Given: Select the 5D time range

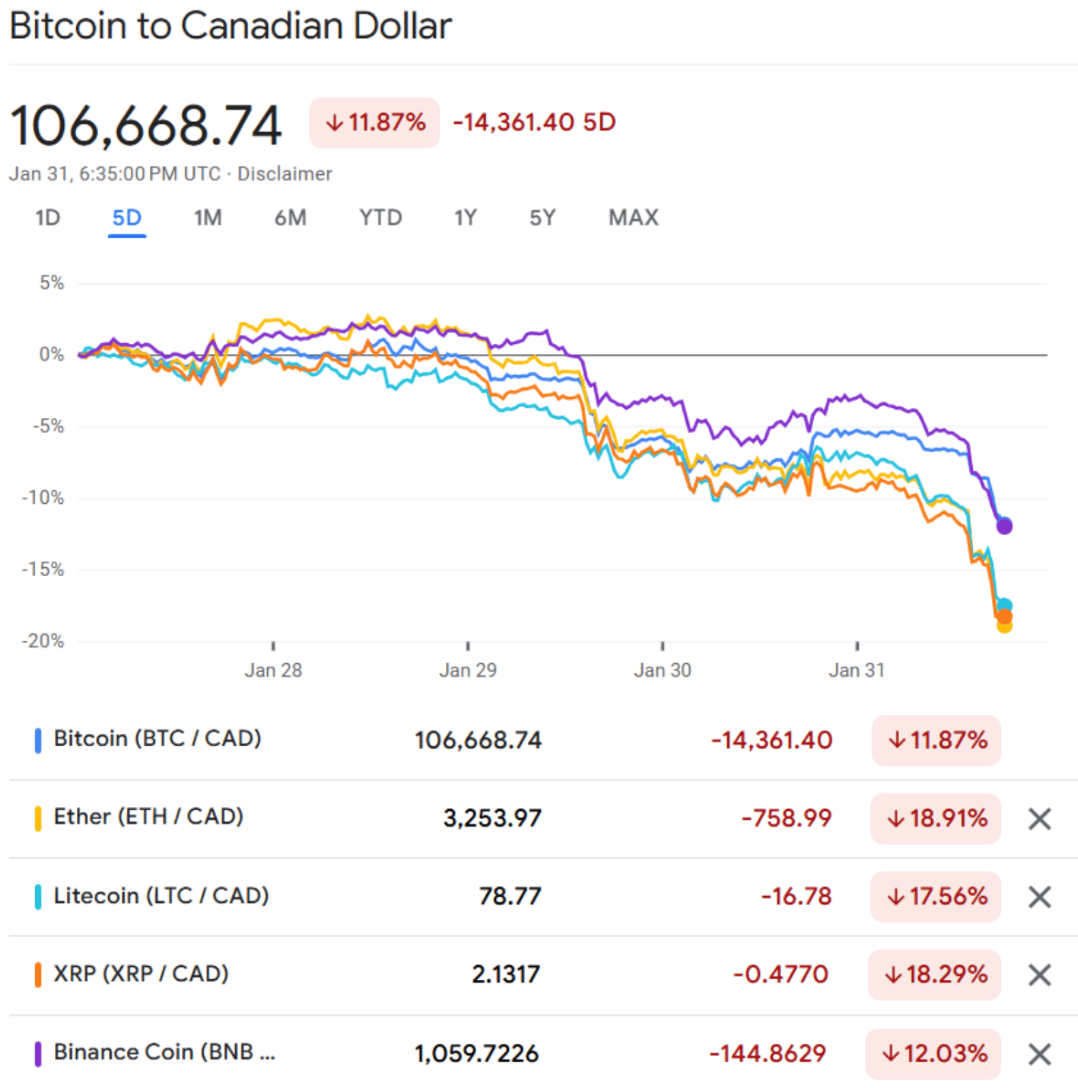Looking at the screenshot, I should pos(127,218).
